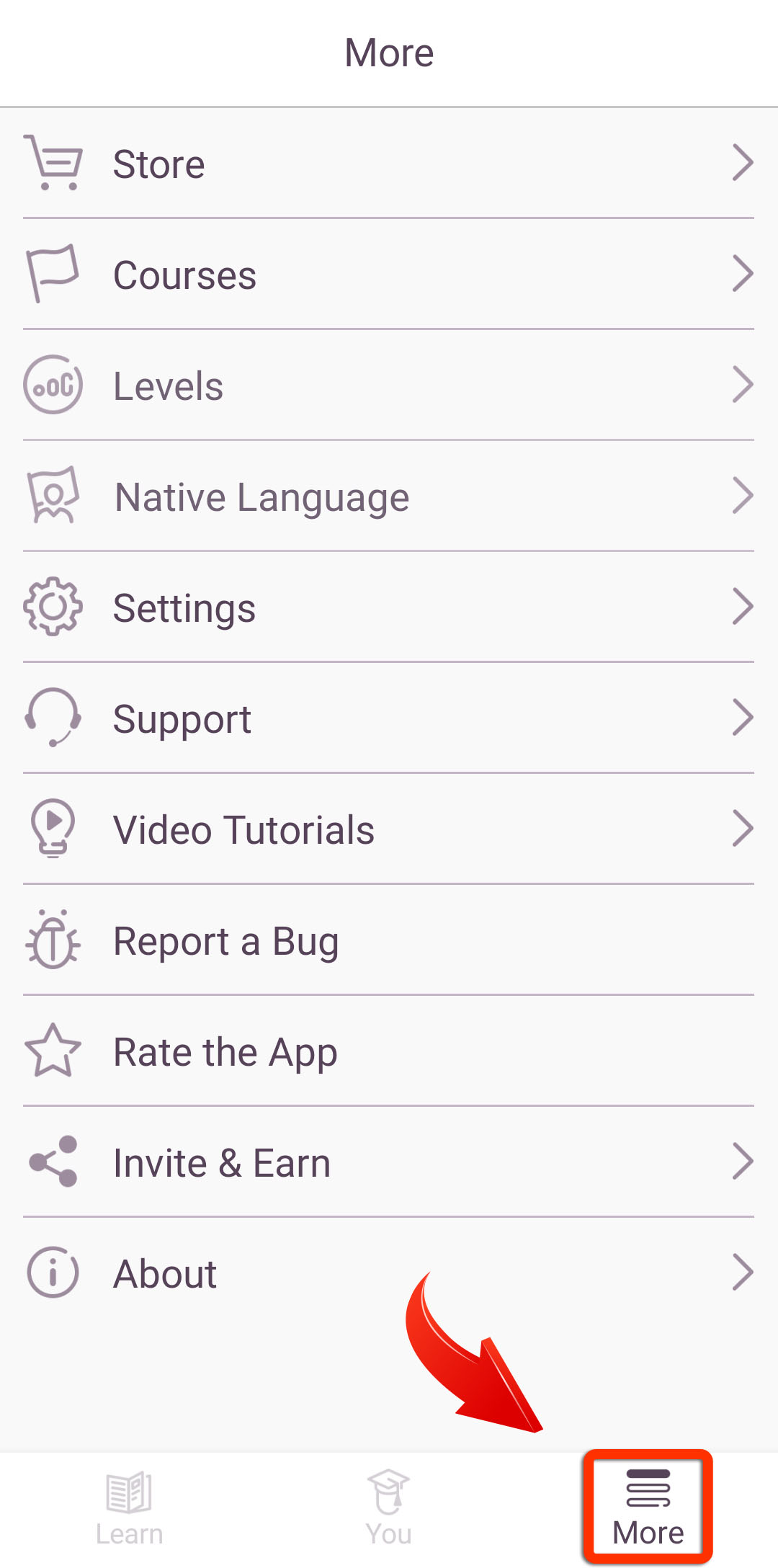Choose Rate the App
Viewport: 778px width, 1568px height.
389,1051
